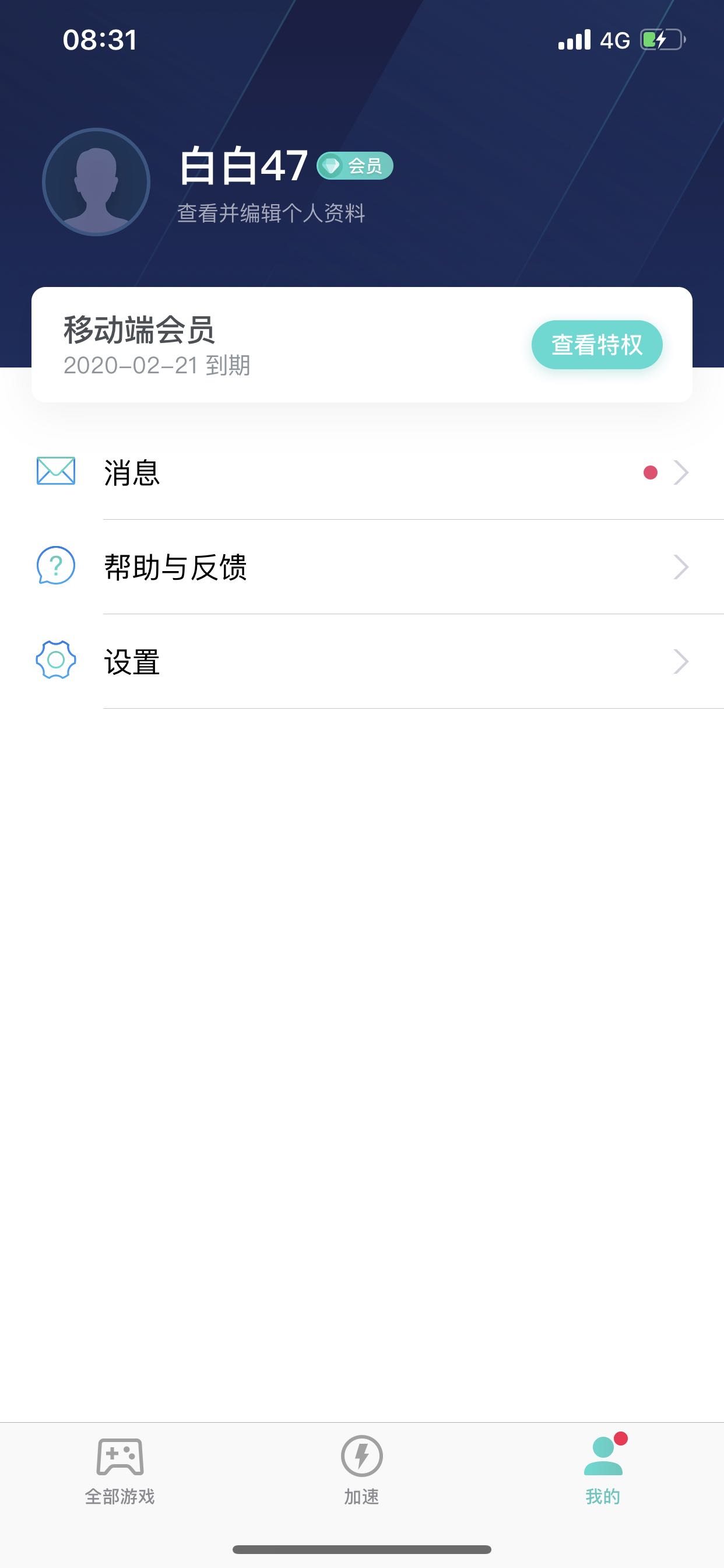Tap the 查看特权 button
Viewport: 724px width, 1568px height.
point(596,345)
